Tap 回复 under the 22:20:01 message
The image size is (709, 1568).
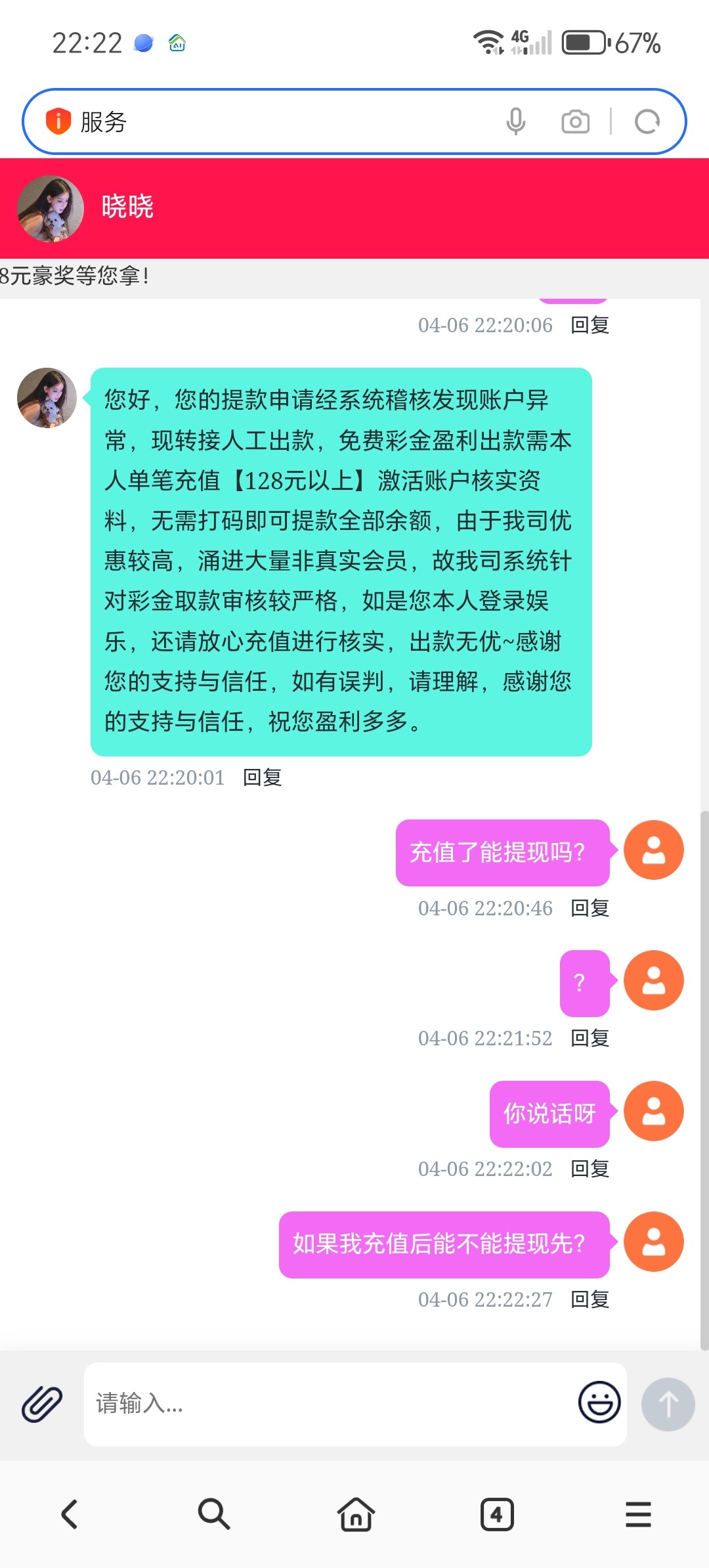coord(263,777)
